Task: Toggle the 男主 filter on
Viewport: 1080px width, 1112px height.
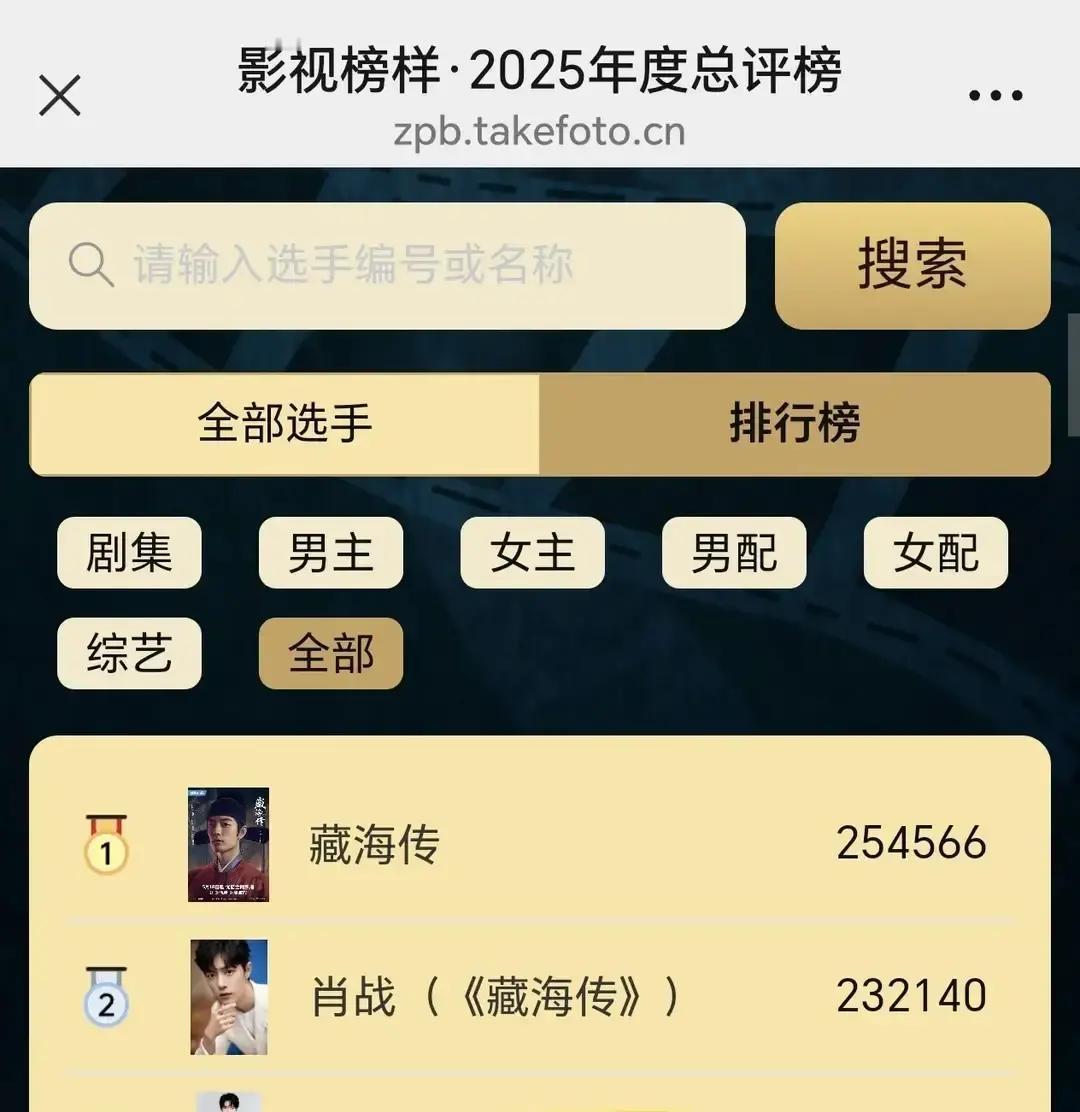Action: 330,553
